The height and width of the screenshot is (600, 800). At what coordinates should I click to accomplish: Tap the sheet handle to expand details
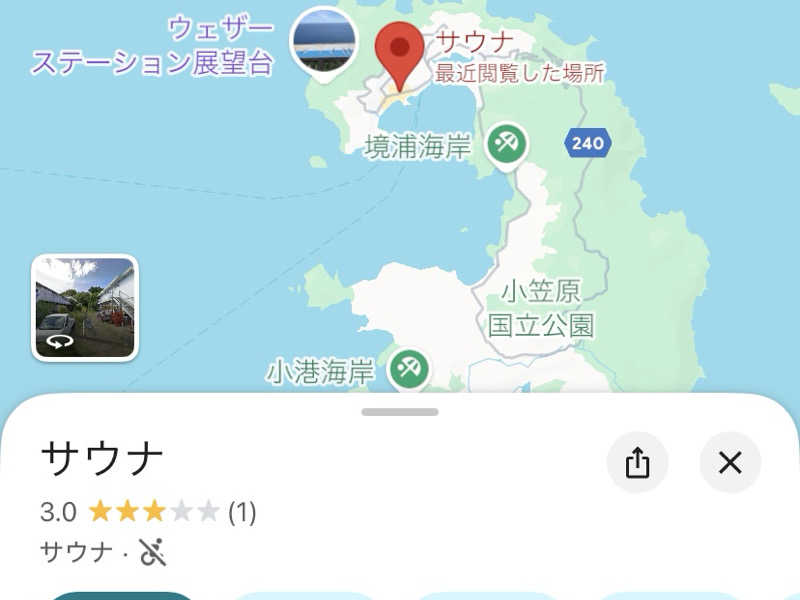(400, 412)
